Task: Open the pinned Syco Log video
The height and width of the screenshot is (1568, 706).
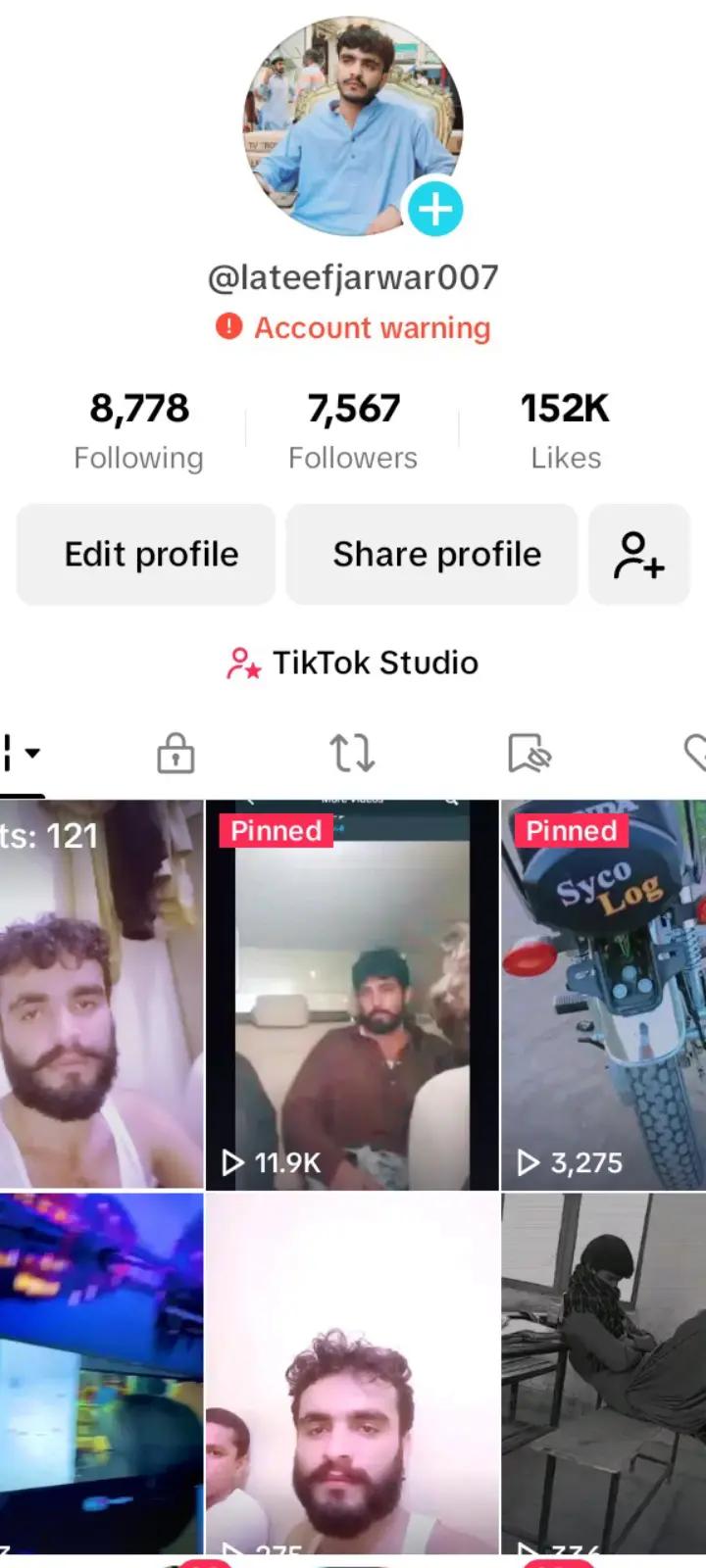Action: pyautogui.click(x=603, y=995)
